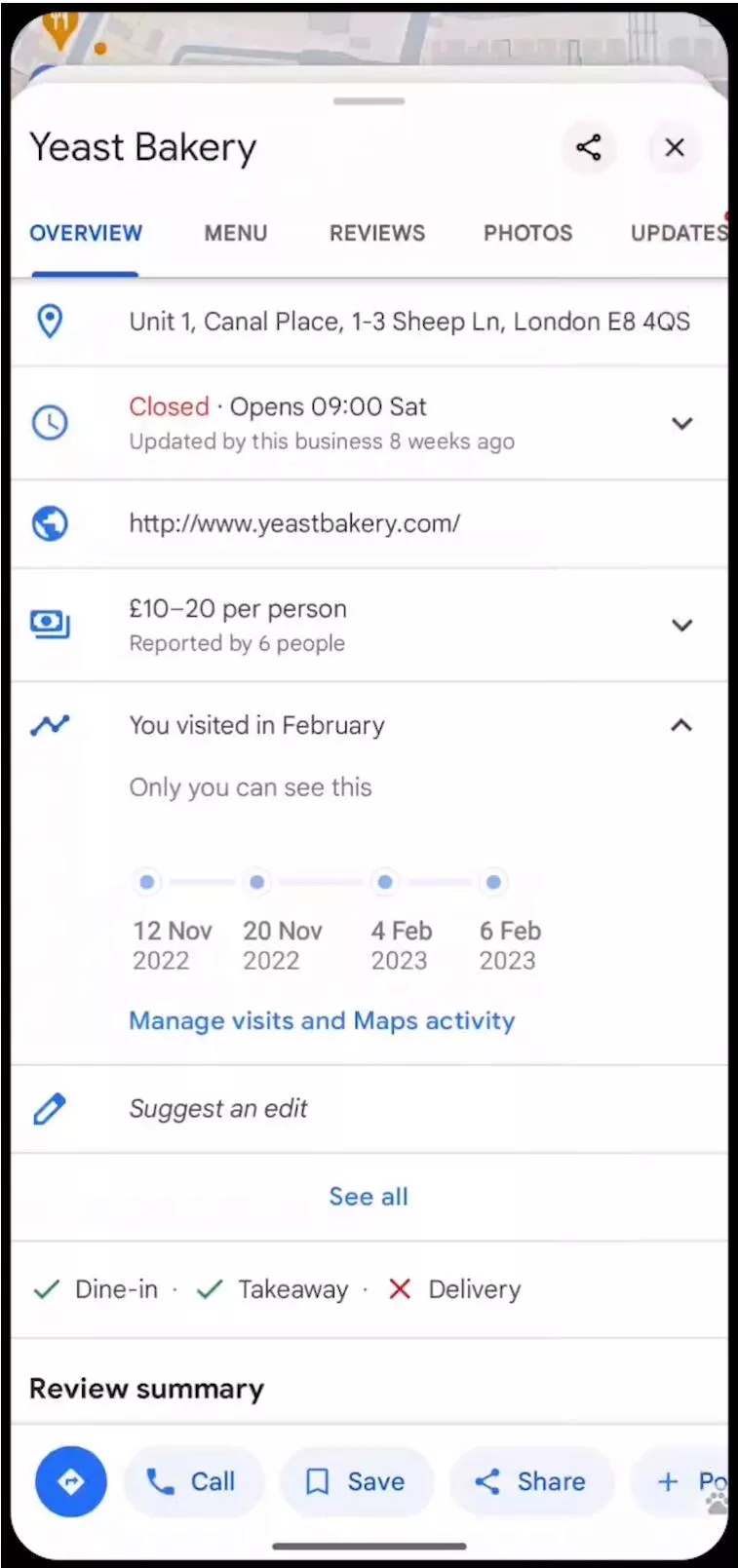This screenshot has width=738, height=1568.
Task: Select the 12 Nov 2022 visit marker
Action: coord(146,882)
